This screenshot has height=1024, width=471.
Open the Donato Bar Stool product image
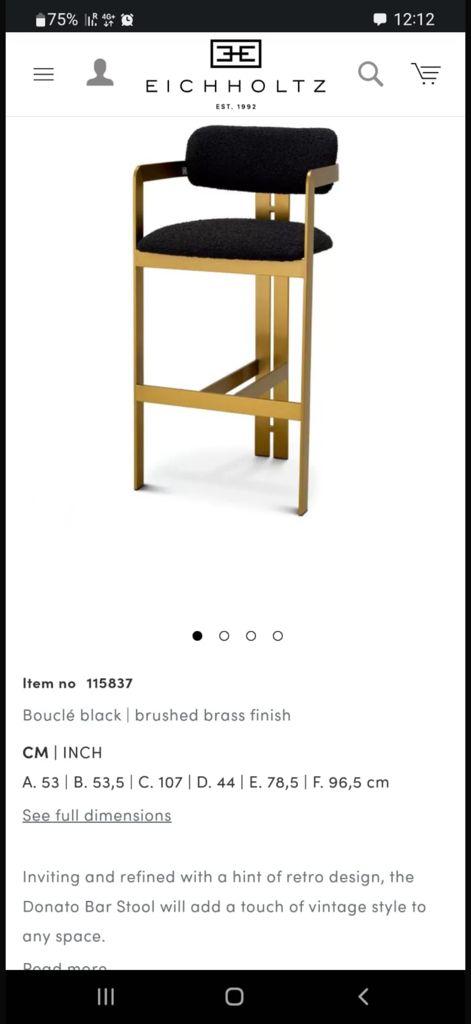[236, 320]
